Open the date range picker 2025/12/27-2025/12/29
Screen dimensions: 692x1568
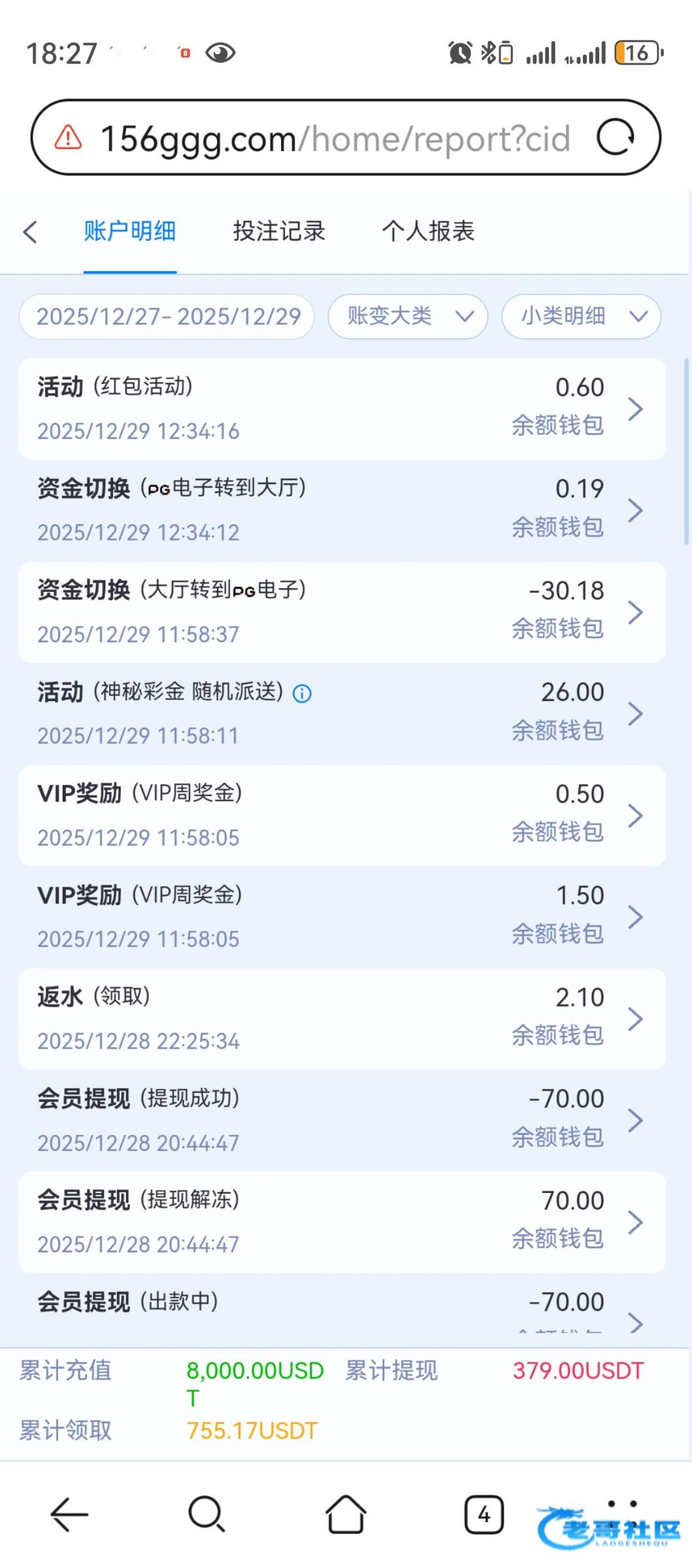(x=167, y=317)
